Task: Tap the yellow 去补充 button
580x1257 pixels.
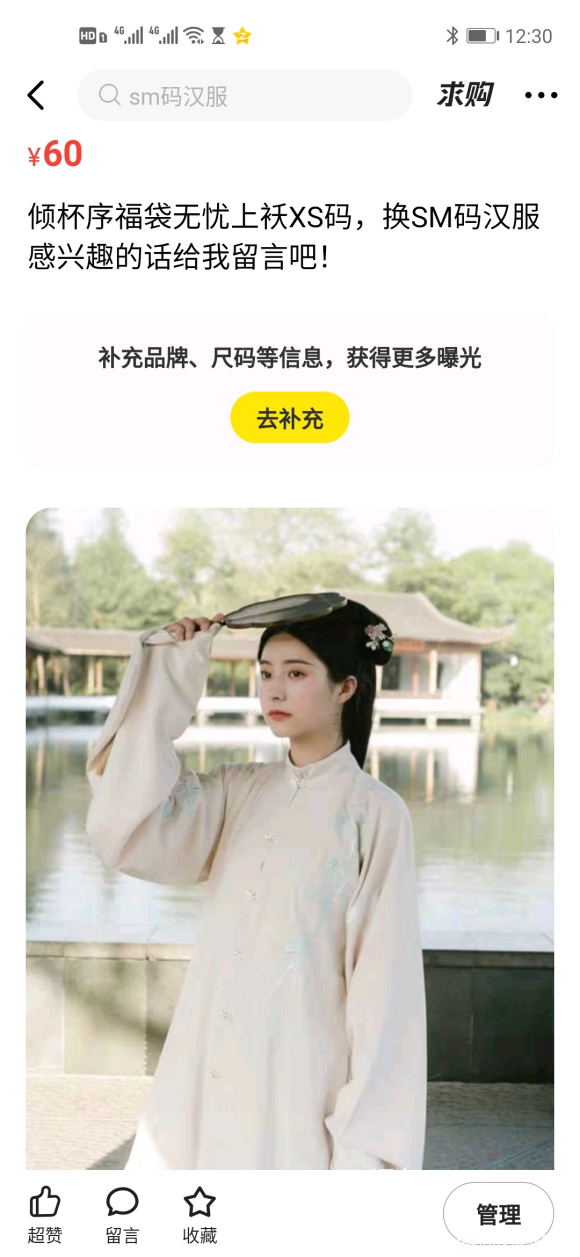Action: (290, 418)
